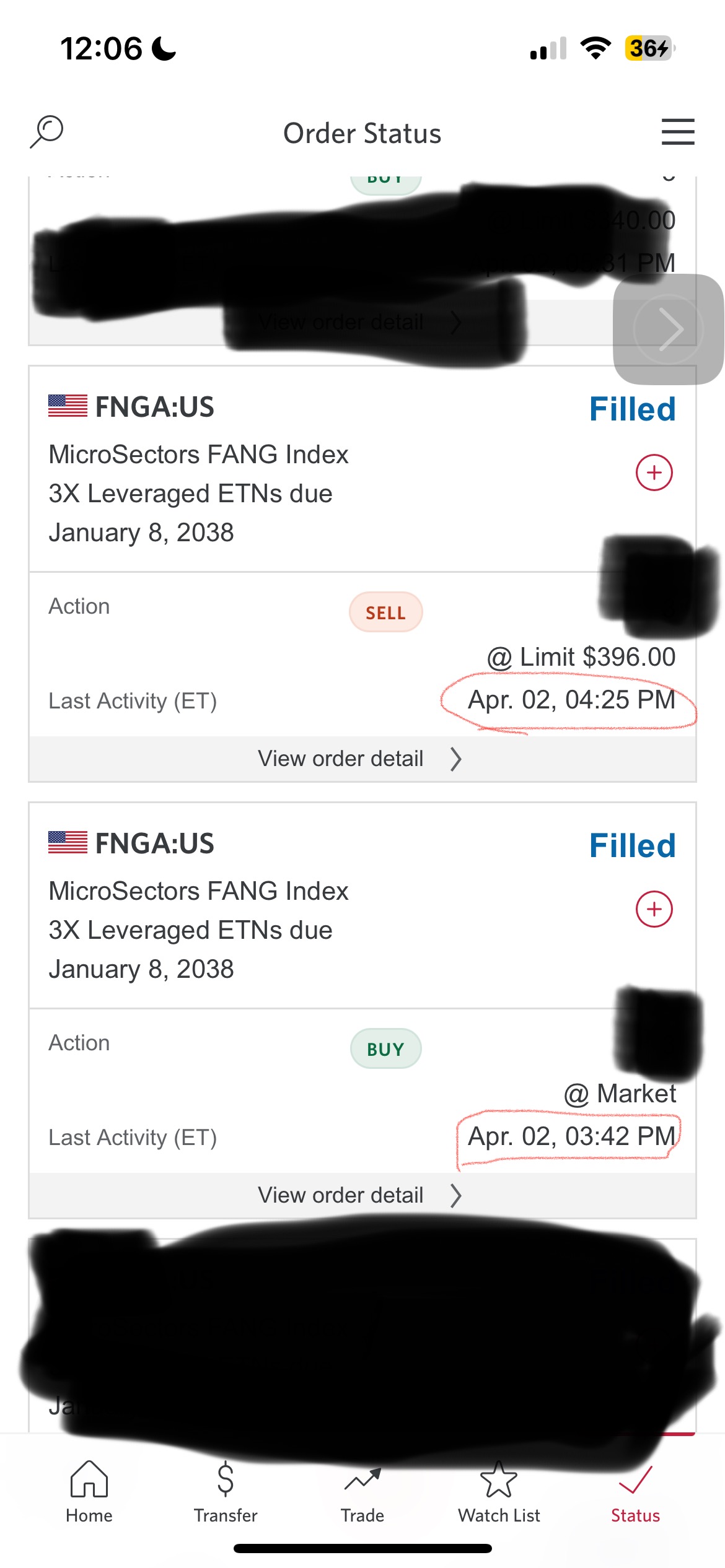Tap the floating gray arrow button

(x=669, y=329)
